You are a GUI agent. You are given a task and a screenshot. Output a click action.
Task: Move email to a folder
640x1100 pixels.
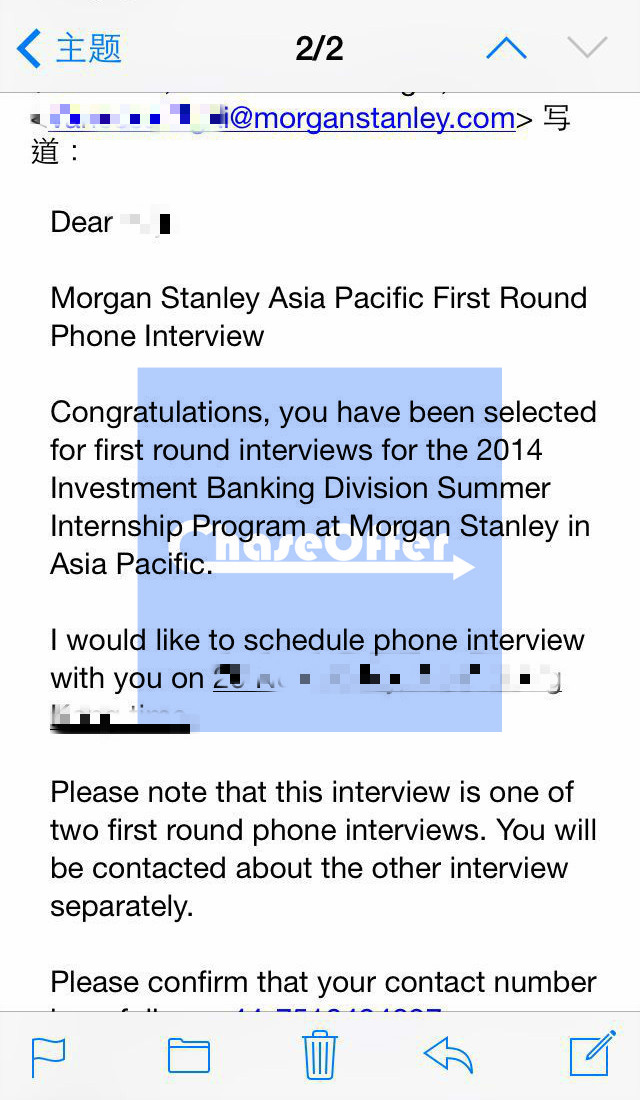tap(189, 1055)
